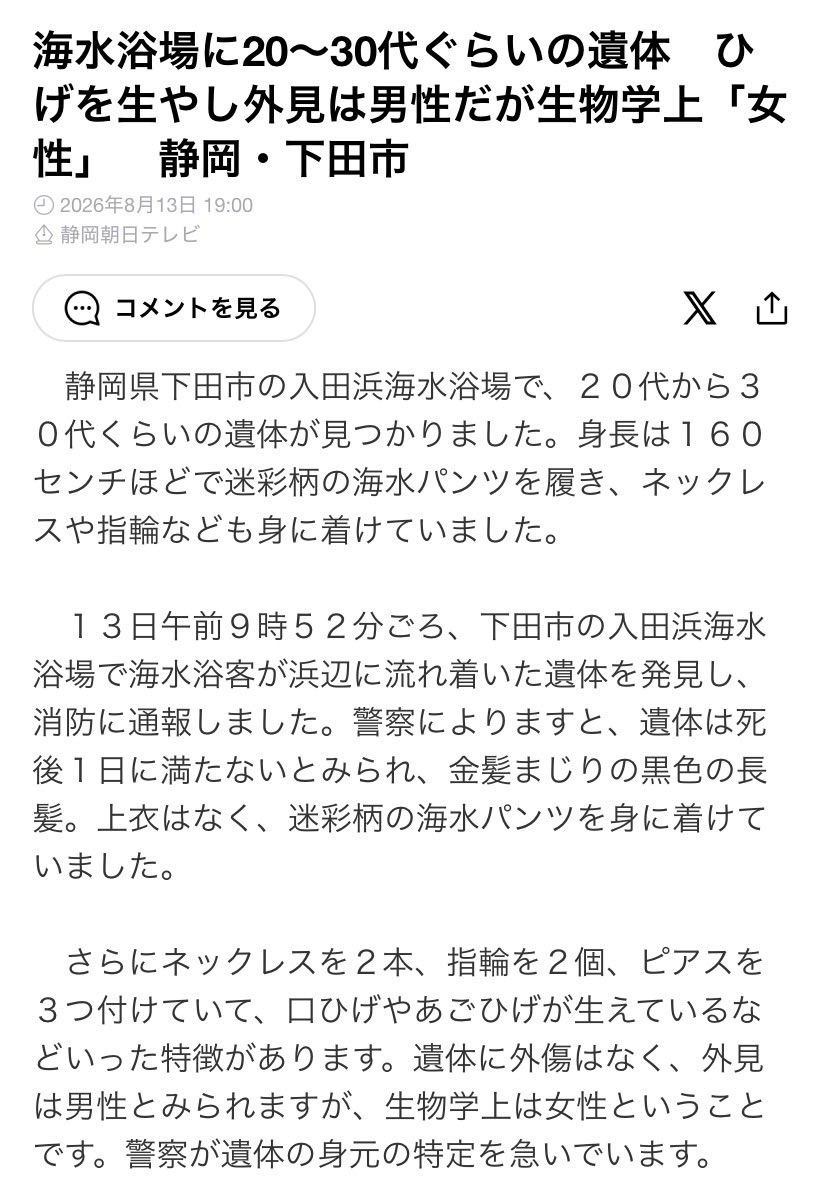Tap the share icon
The width and height of the screenshot is (828, 1197).
tap(772, 308)
